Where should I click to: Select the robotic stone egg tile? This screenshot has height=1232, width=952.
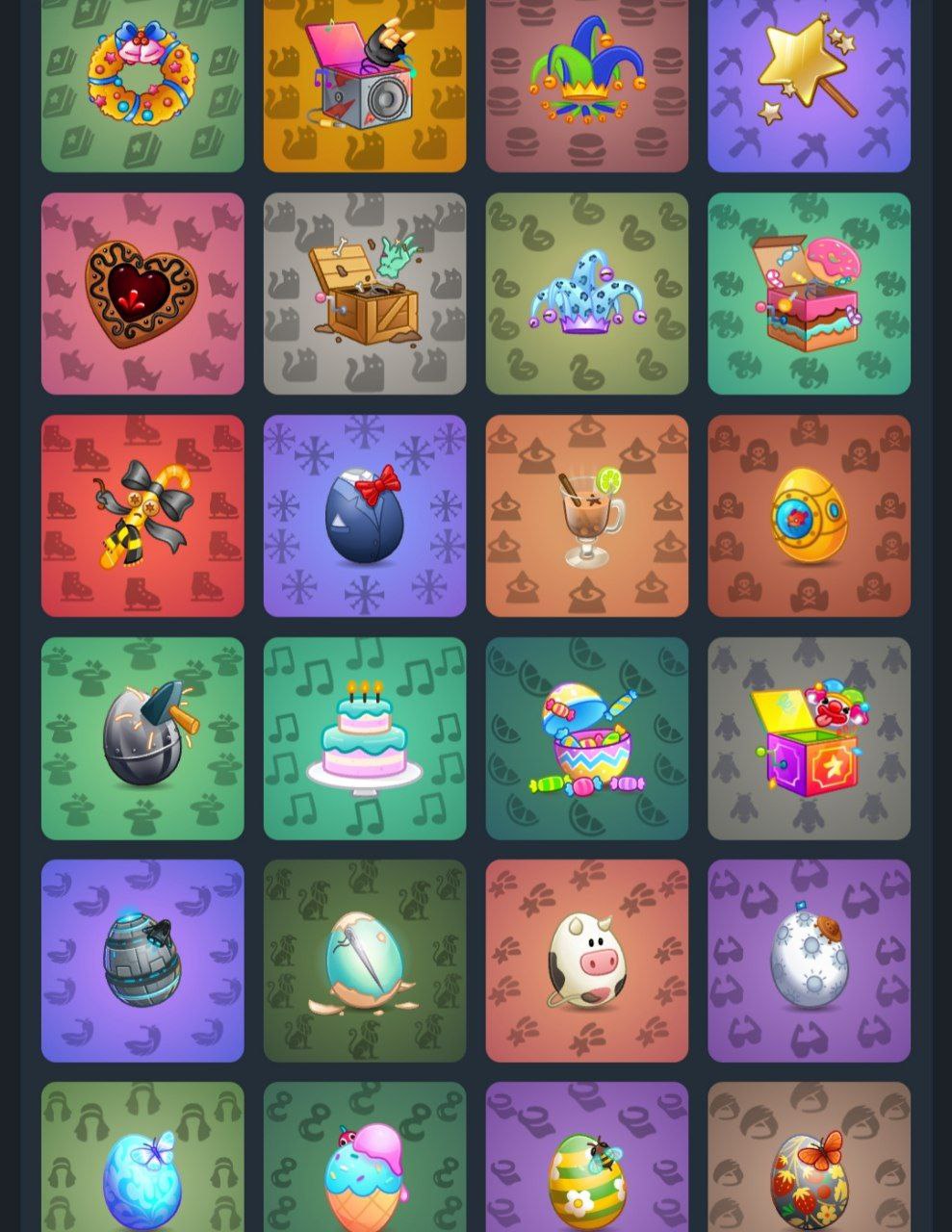coord(142,961)
